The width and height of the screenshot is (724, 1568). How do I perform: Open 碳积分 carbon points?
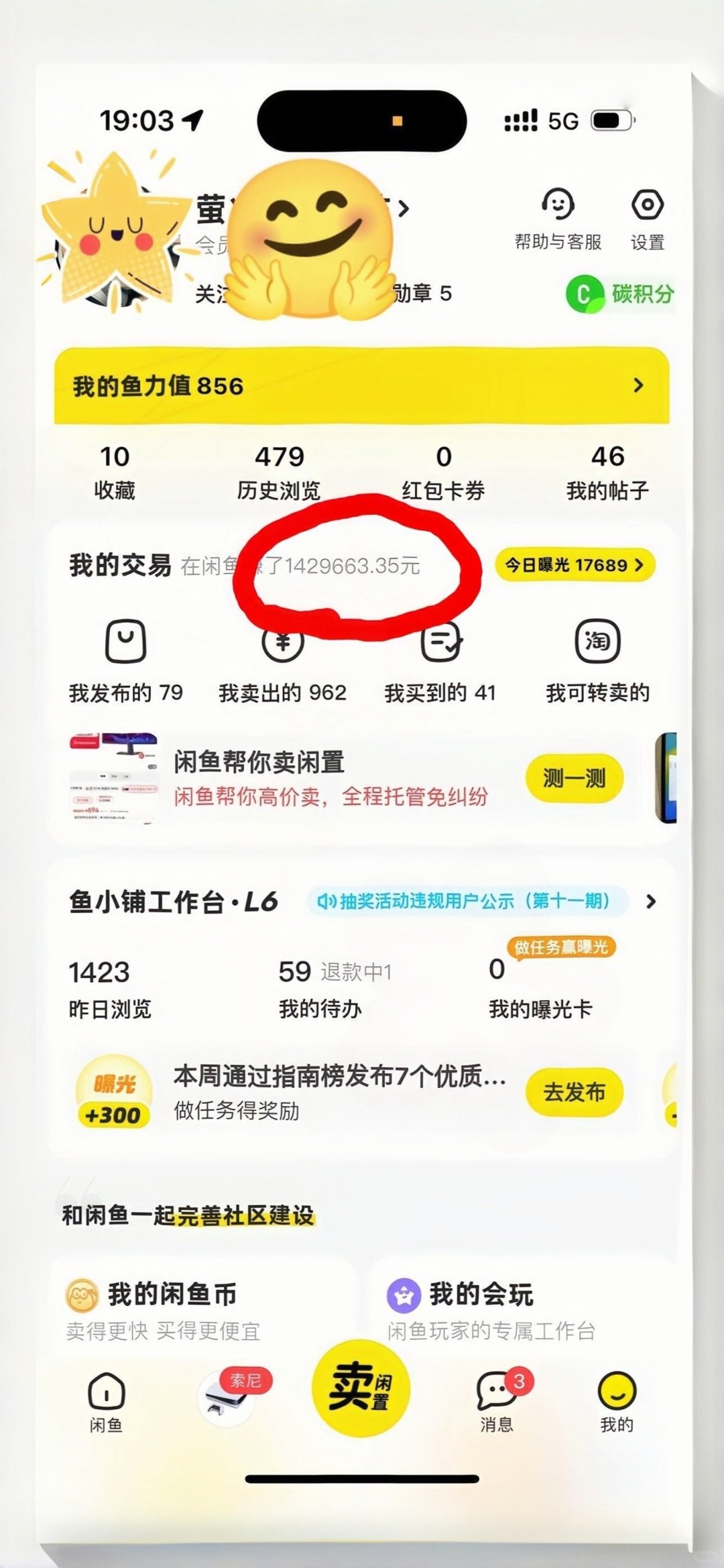[620, 294]
